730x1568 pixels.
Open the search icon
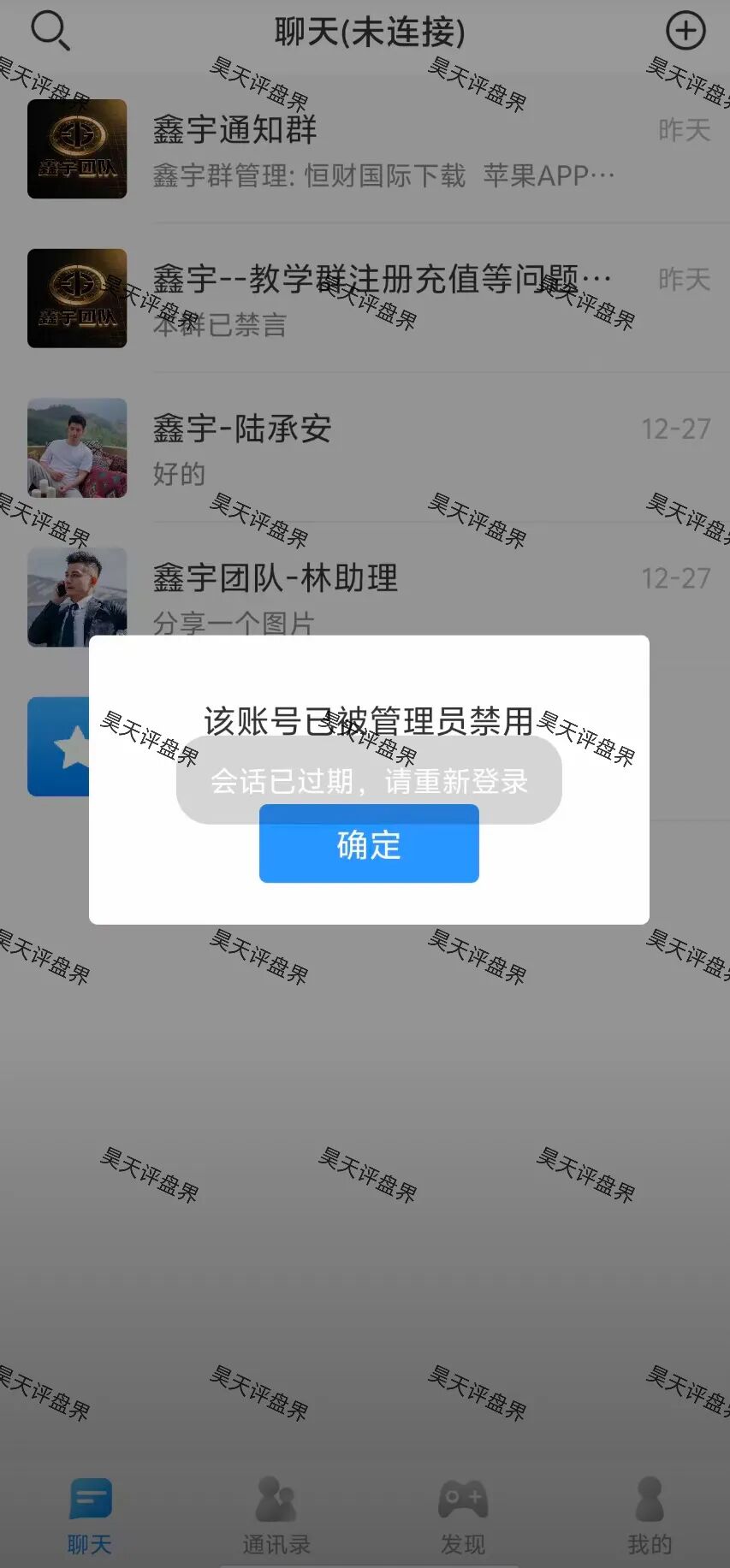[x=50, y=31]
